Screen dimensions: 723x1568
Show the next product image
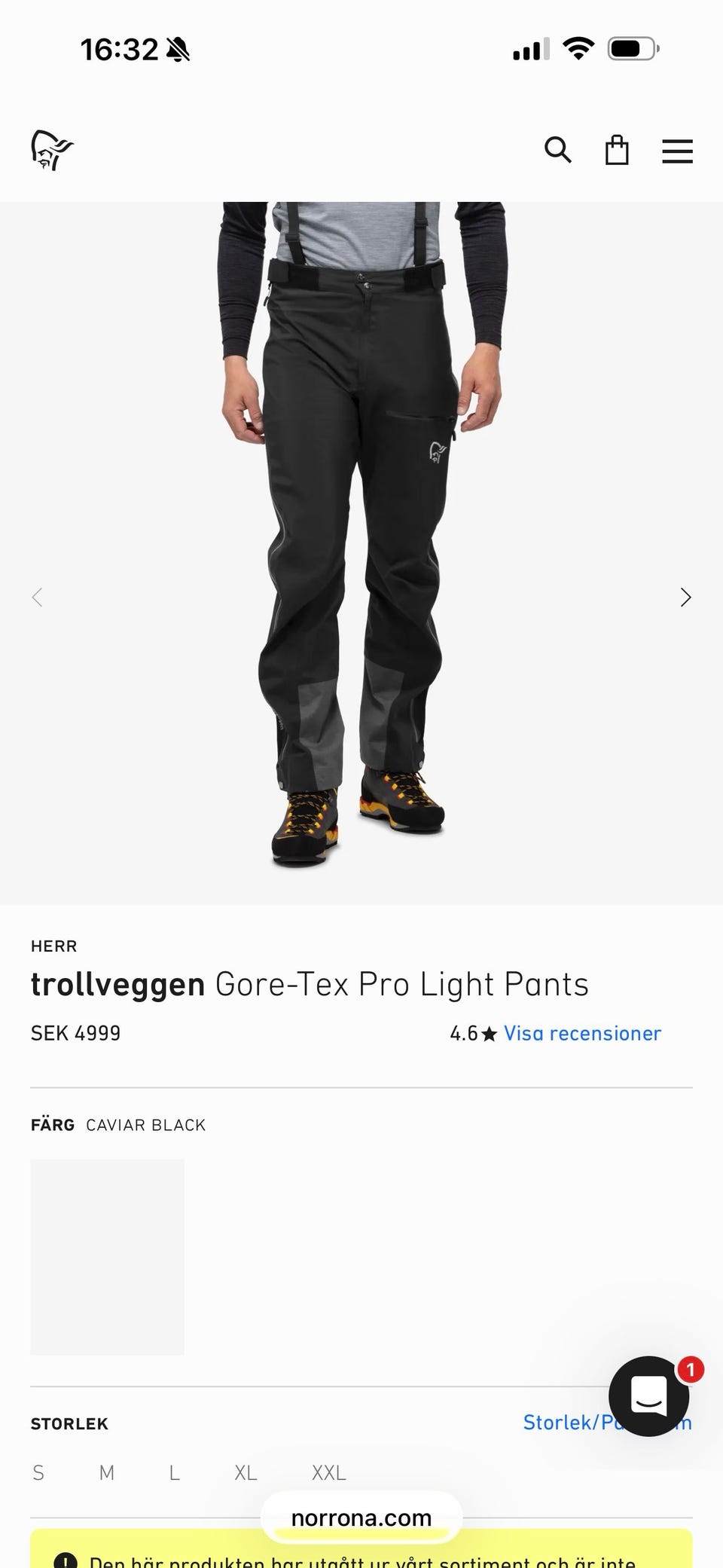point(685,598)
